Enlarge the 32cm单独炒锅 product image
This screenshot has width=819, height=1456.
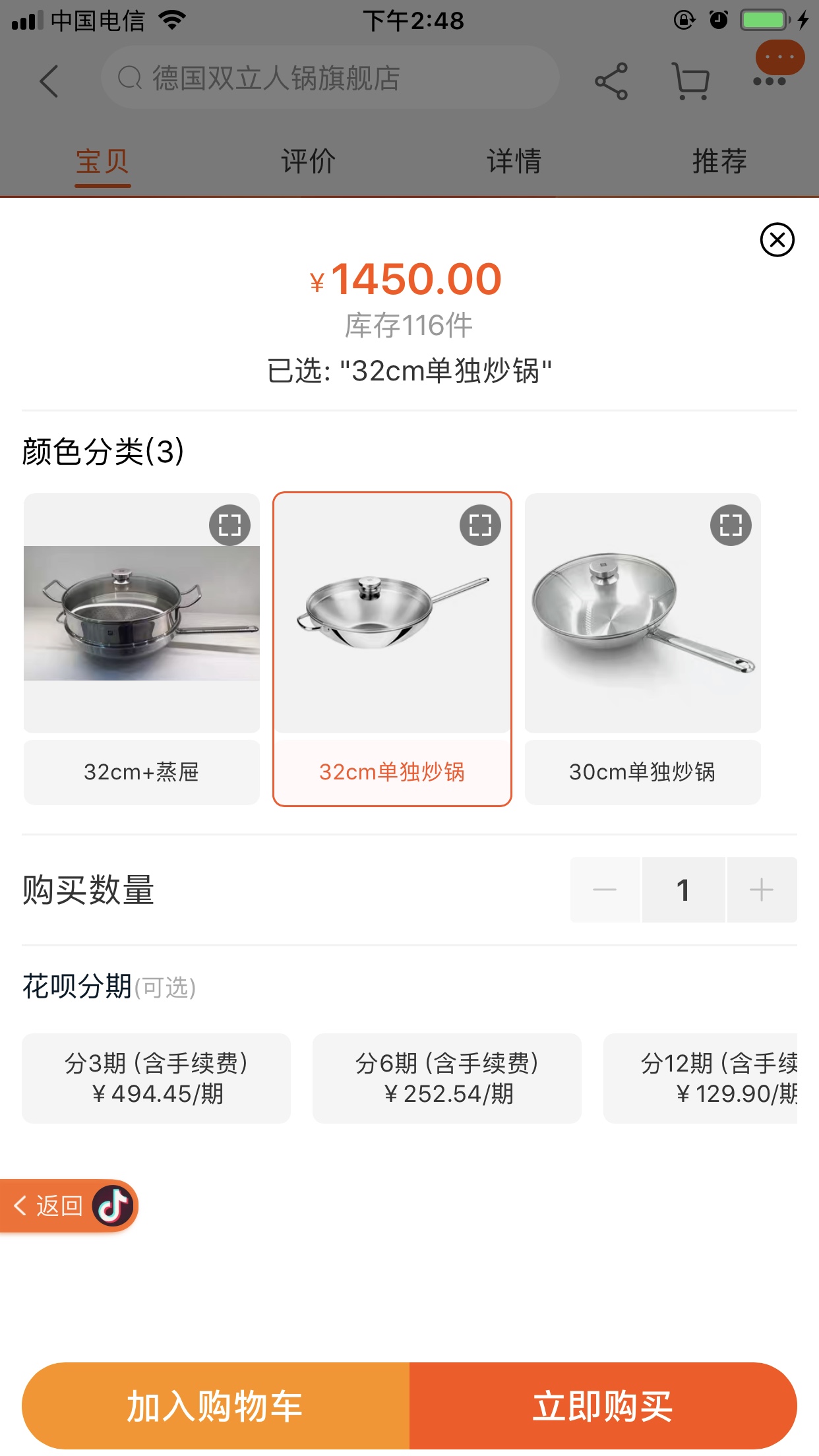pyautogui.click(x=480, y=526)
